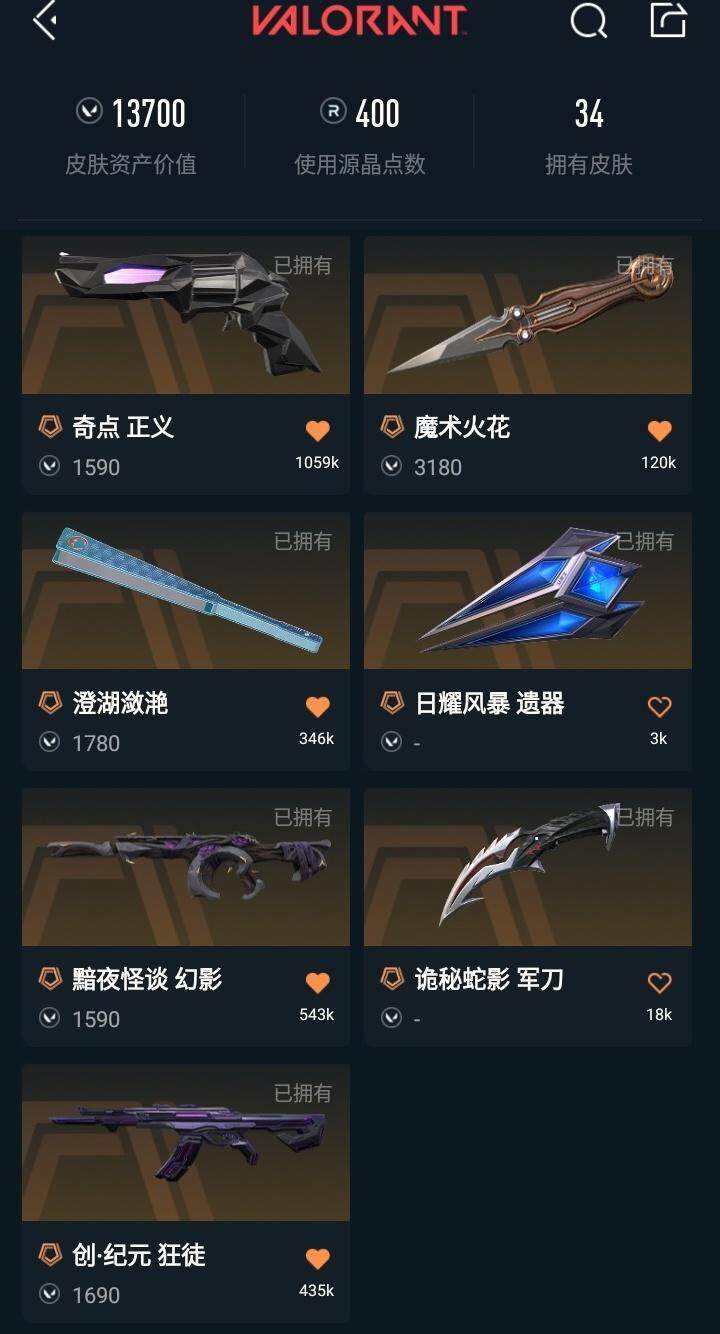Open the search icon in header
Screen dimensions: 720x1334
pyautogui.click(x=588, y=21)
